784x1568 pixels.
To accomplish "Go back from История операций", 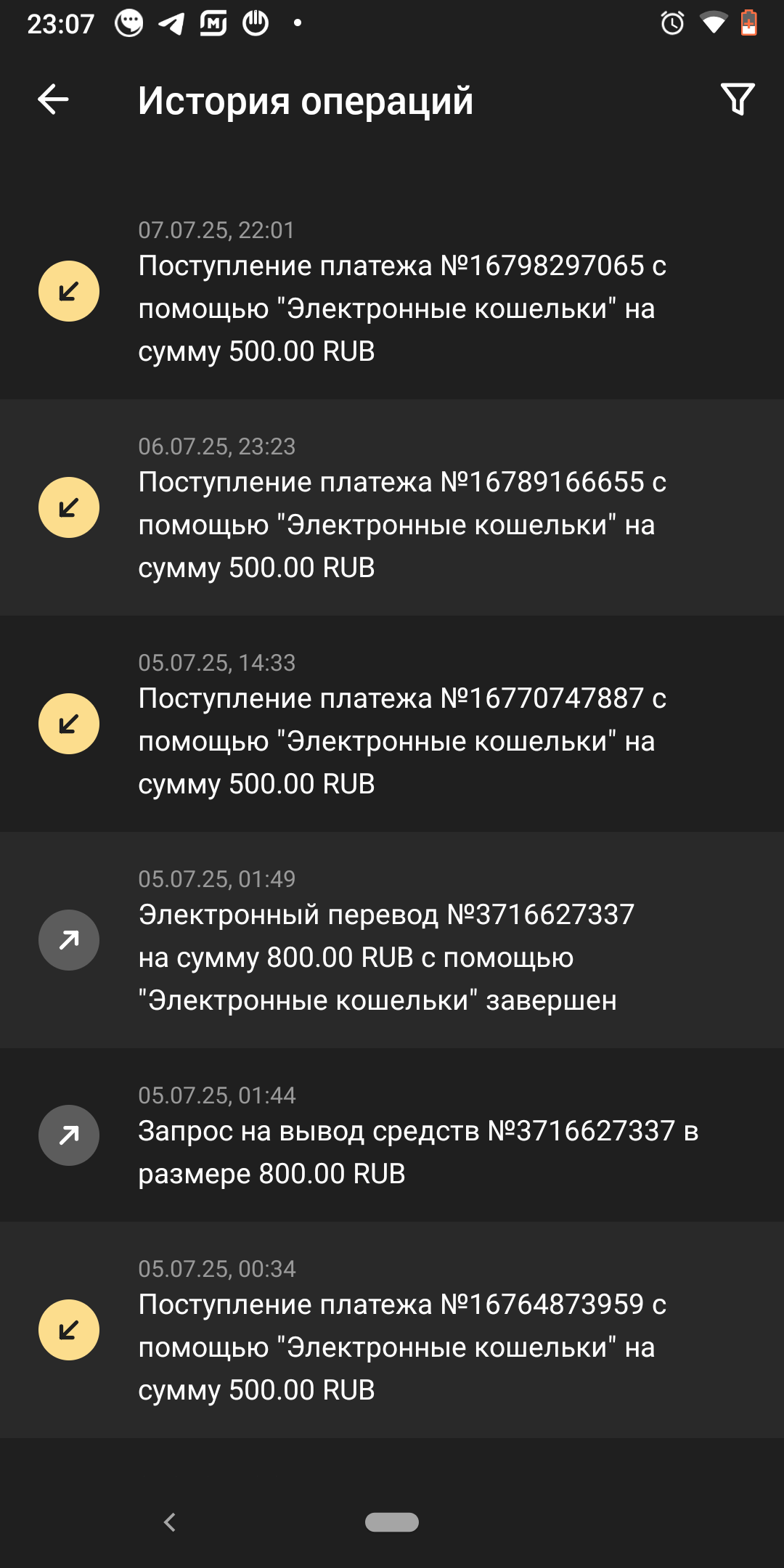I will [53, 99].
